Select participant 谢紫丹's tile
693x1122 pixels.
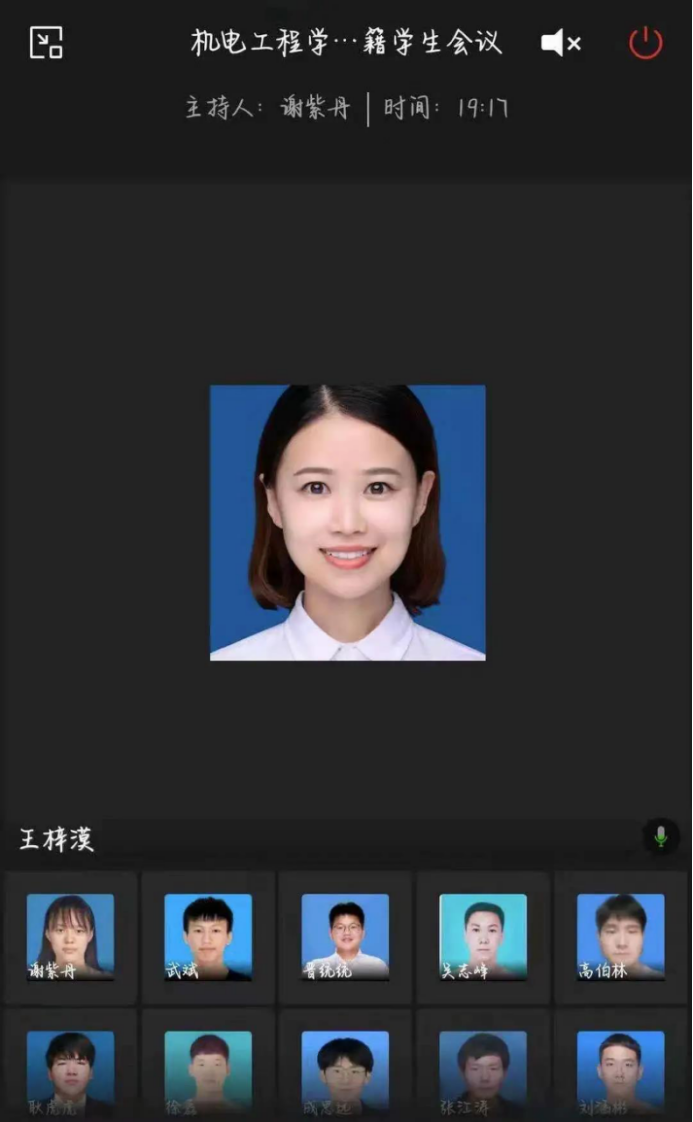(x=70, y=937)
